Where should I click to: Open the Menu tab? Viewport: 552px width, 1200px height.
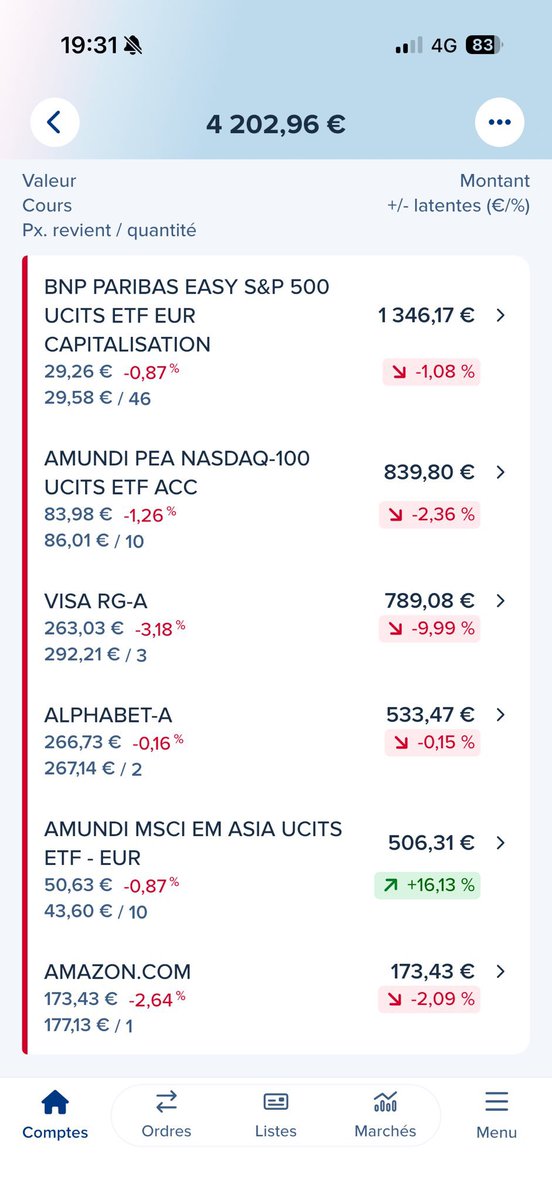pyautogui.click(x=496, y=1115)
